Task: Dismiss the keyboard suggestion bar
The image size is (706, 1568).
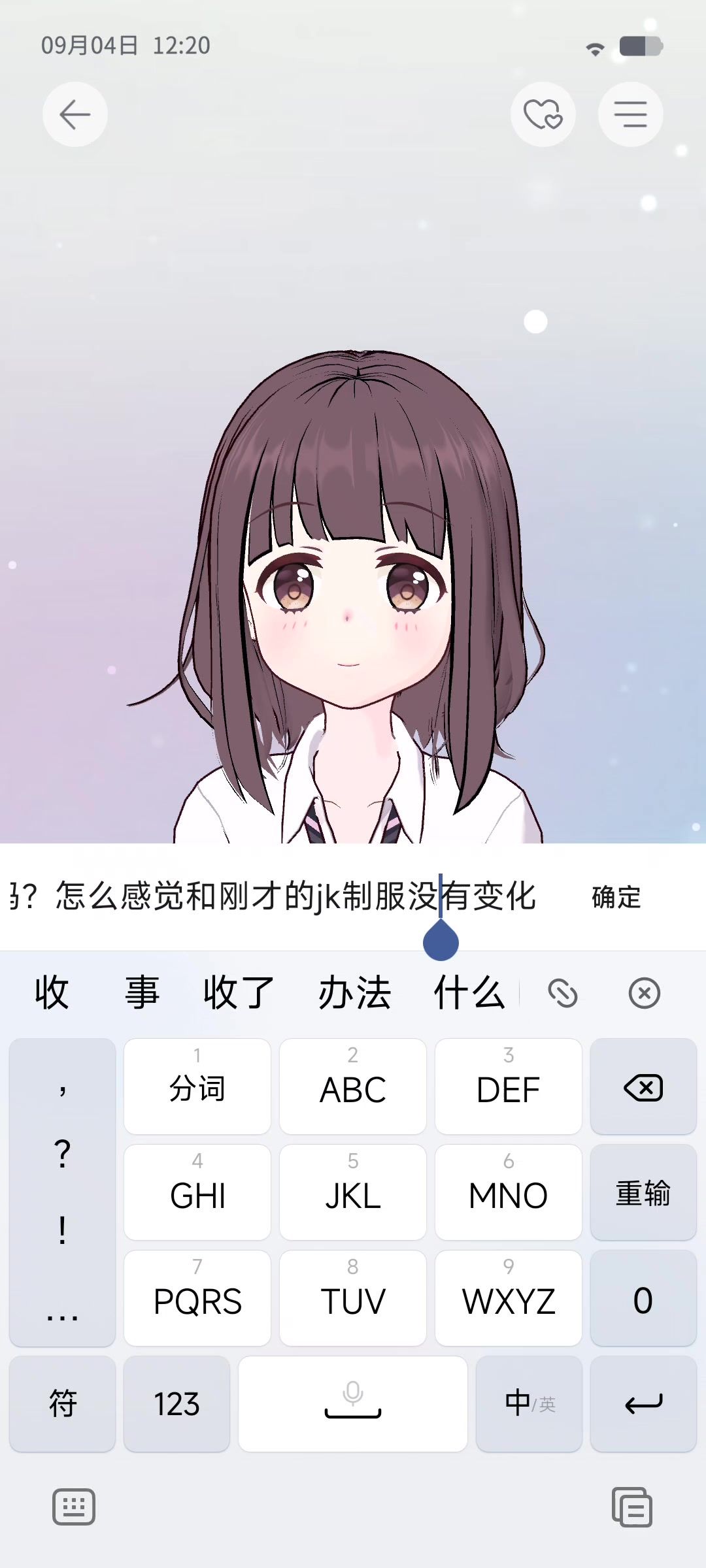Action: pos(644,994)
